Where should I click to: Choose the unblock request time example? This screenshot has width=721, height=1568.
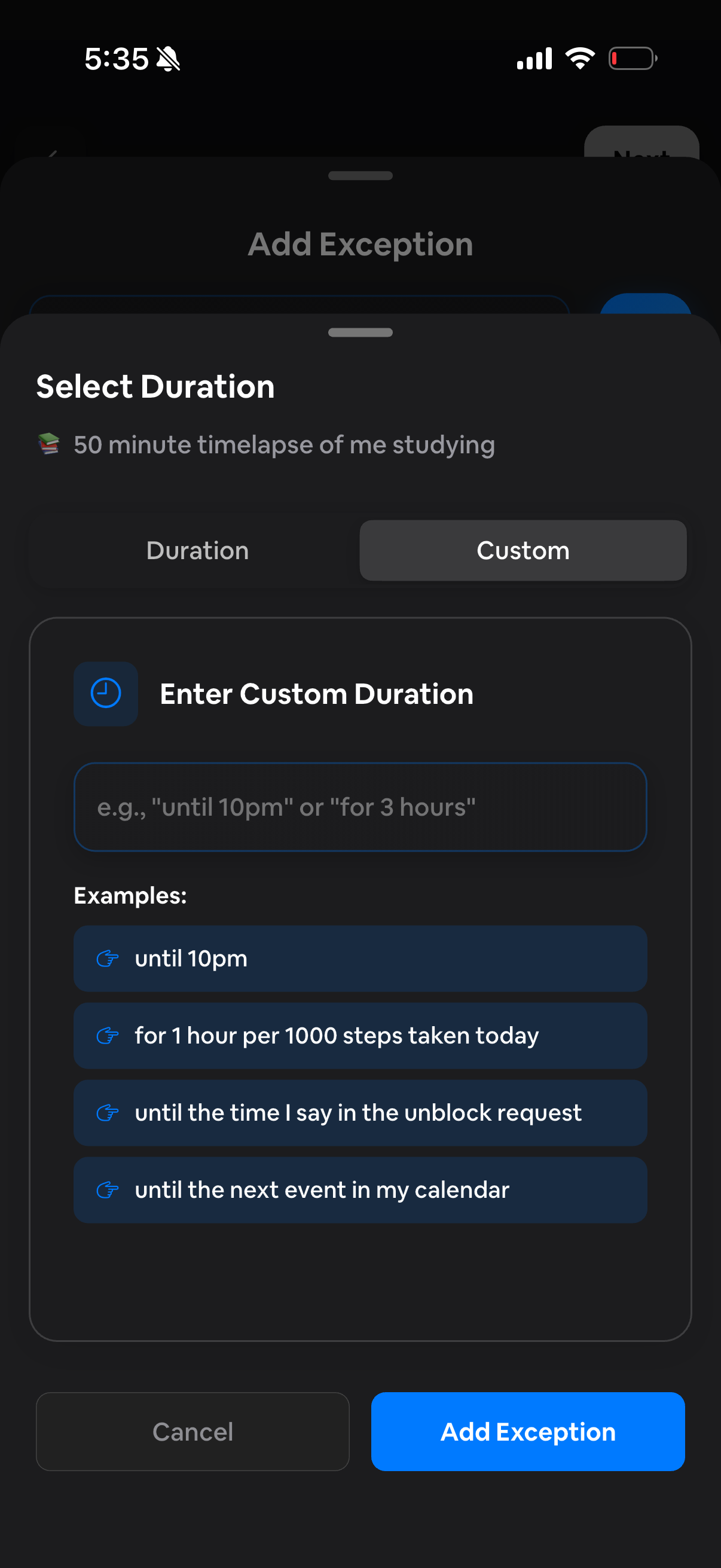pyautogui.click(x=360, y=1113)
